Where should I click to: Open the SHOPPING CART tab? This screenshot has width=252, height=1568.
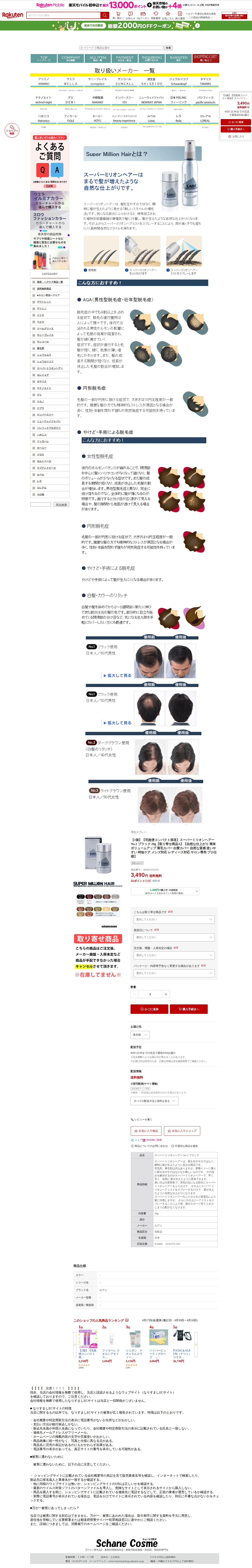pos(205,58)
